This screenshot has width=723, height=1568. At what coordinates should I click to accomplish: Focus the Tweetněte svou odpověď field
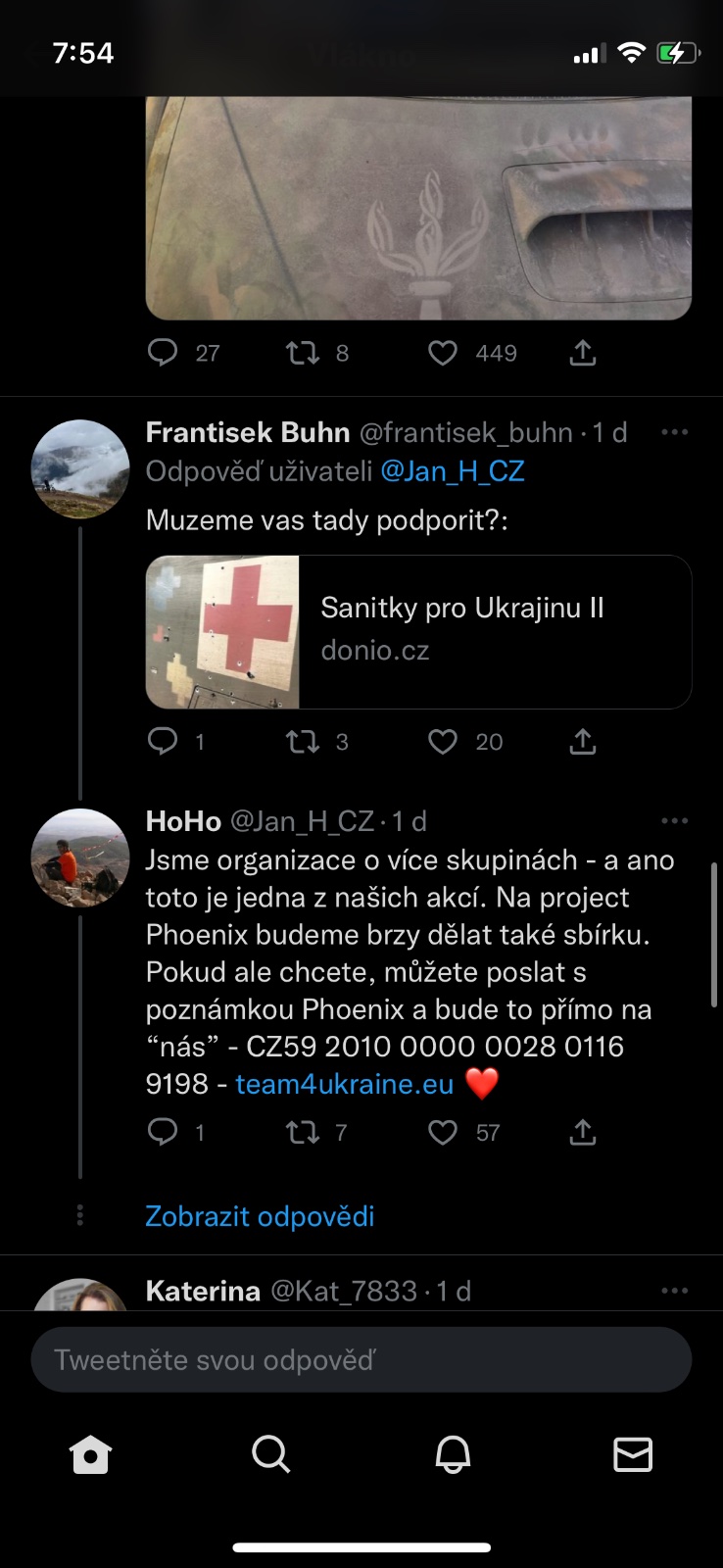(361, 1360)
